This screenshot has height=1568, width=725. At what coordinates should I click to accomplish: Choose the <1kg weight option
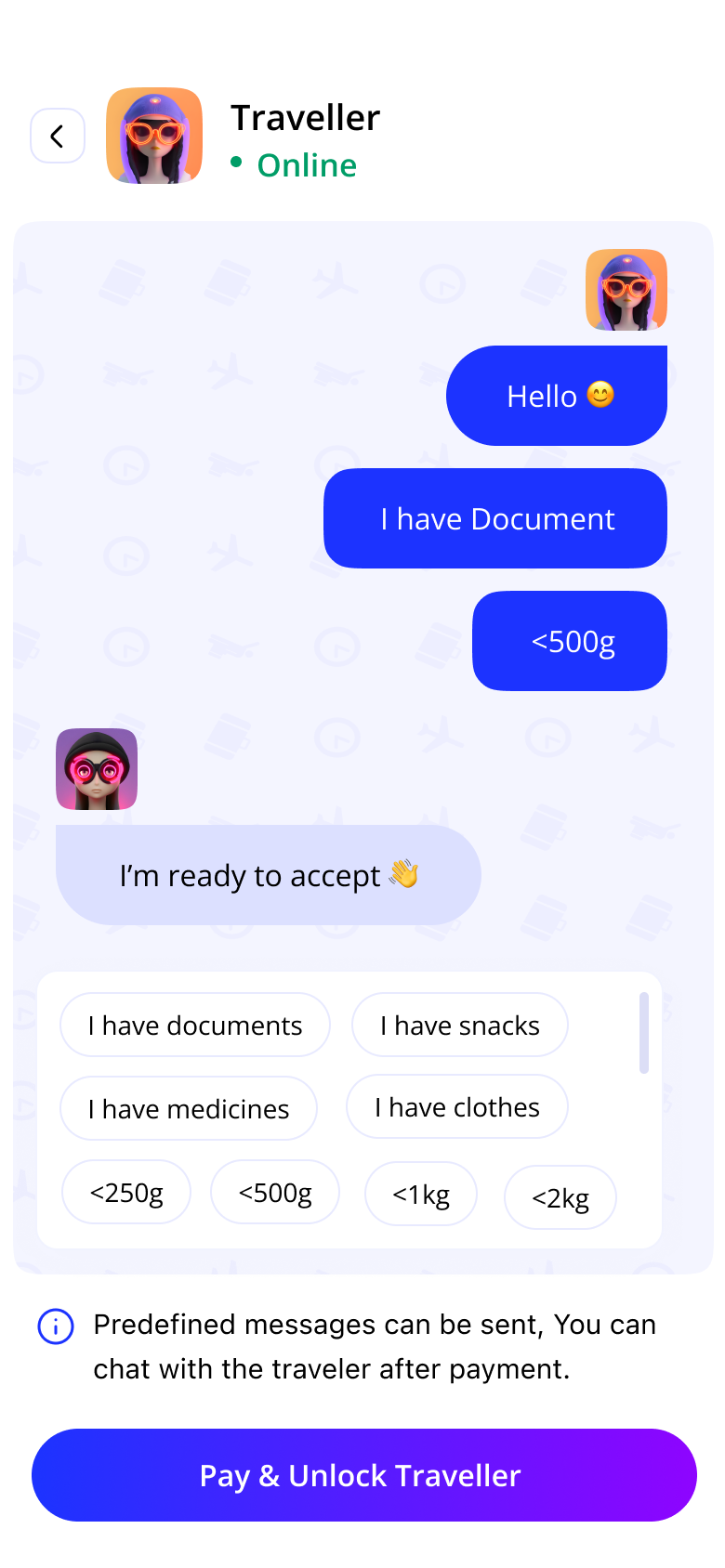click(421, 1194)
